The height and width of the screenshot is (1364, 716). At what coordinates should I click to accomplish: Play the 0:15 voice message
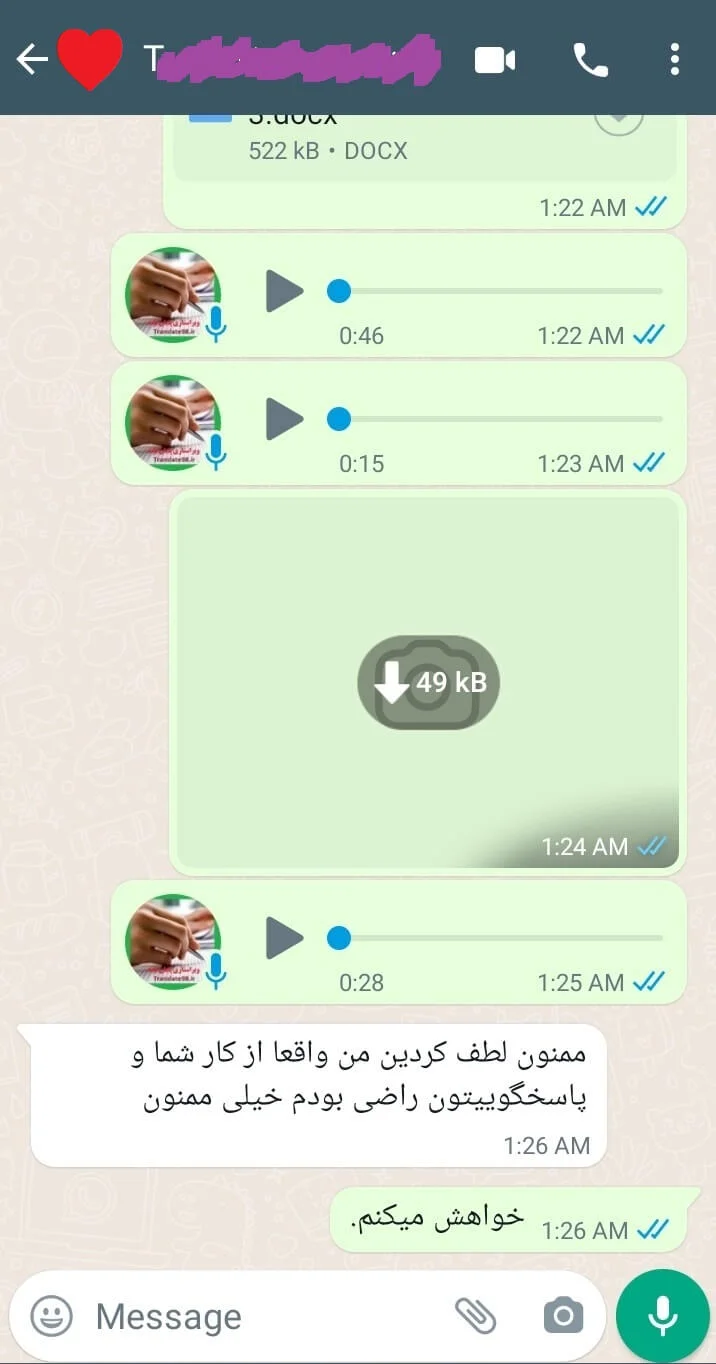(x=284, y=419)
